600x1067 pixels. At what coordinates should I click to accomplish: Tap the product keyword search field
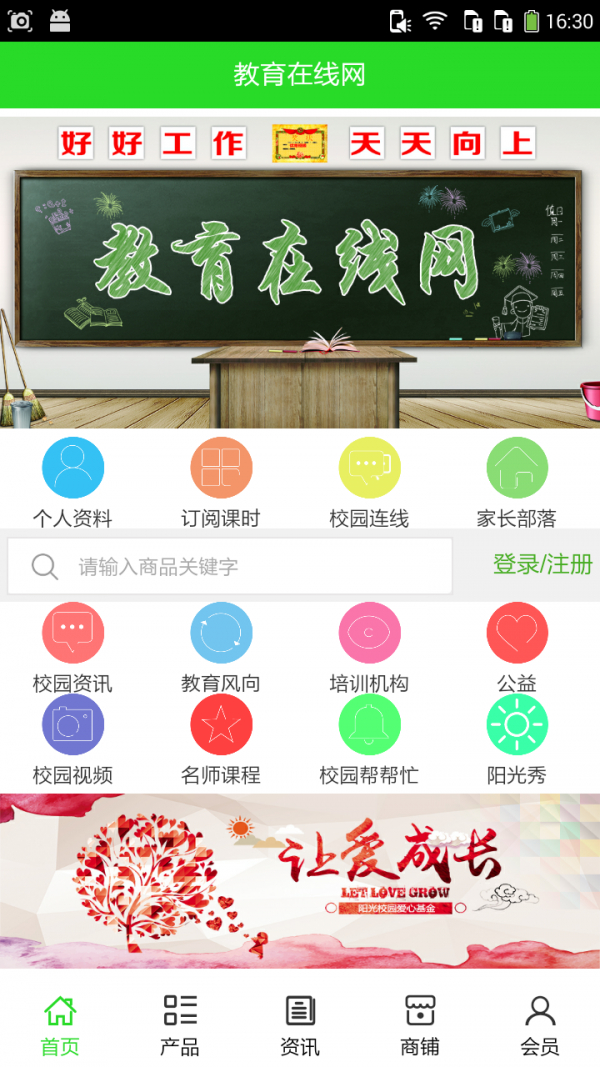(x=240, y=567)
